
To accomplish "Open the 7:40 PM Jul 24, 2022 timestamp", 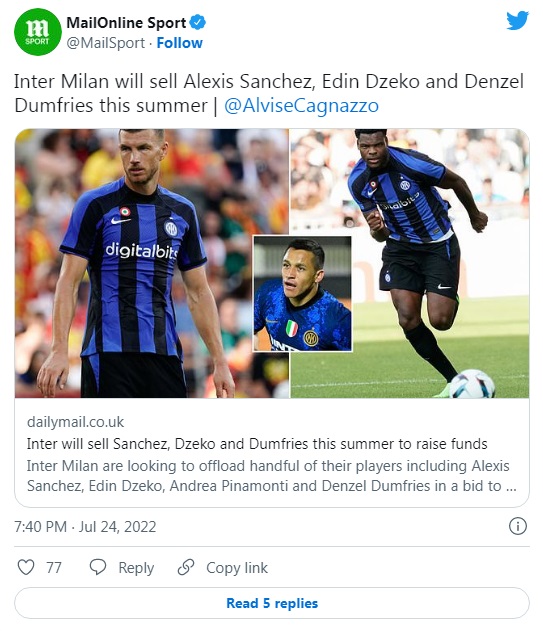I will (x=85, y=526).
